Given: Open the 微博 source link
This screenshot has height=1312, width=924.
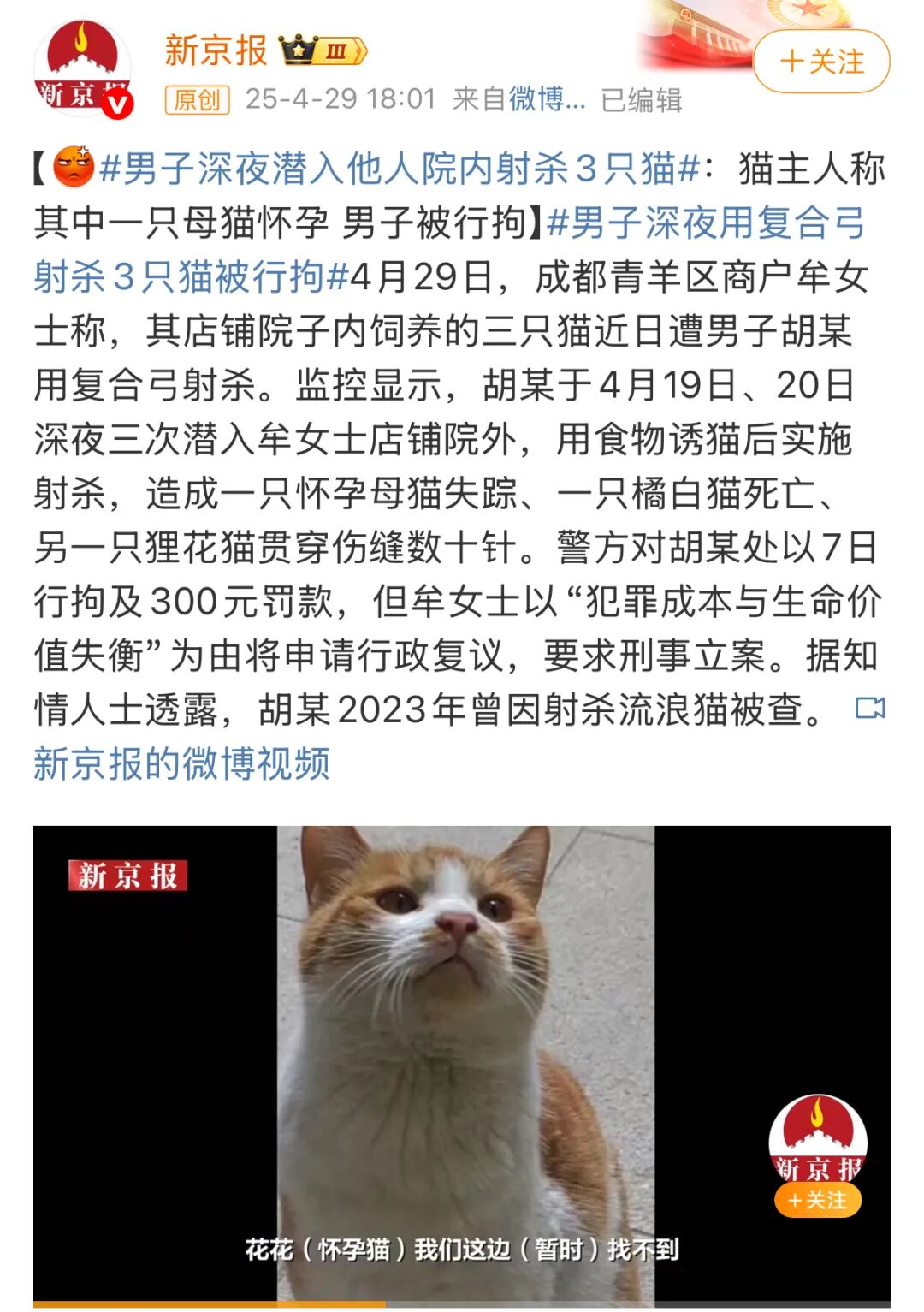Looking at the screenshot, I should tap(547, 100).
